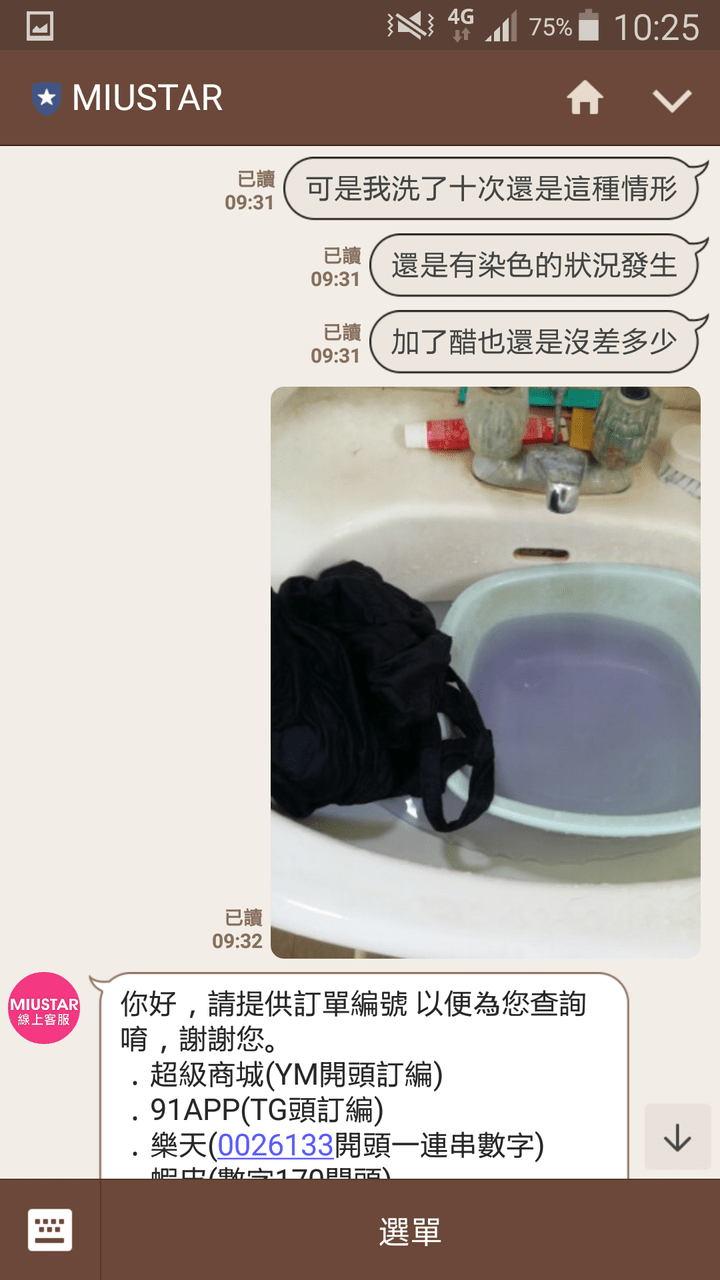Screen dimensions: 720x1280
Task: Open the 選單 menu bar
Action: click(x=410, y=1231)
